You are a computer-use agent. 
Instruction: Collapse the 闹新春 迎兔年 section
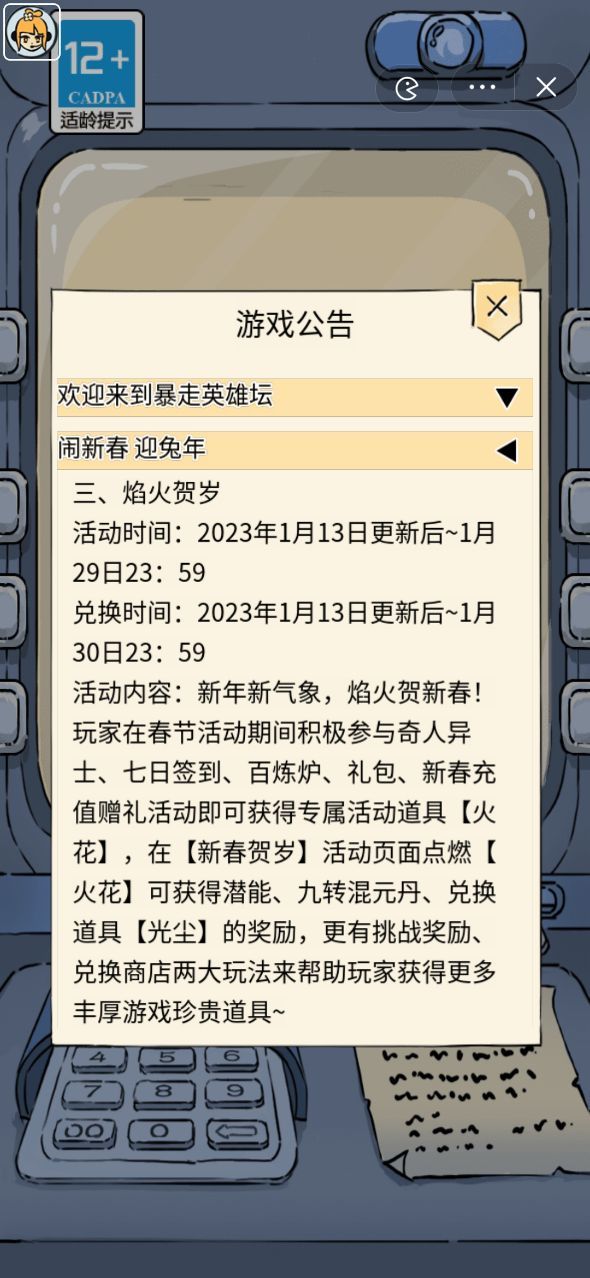point(295,450)
